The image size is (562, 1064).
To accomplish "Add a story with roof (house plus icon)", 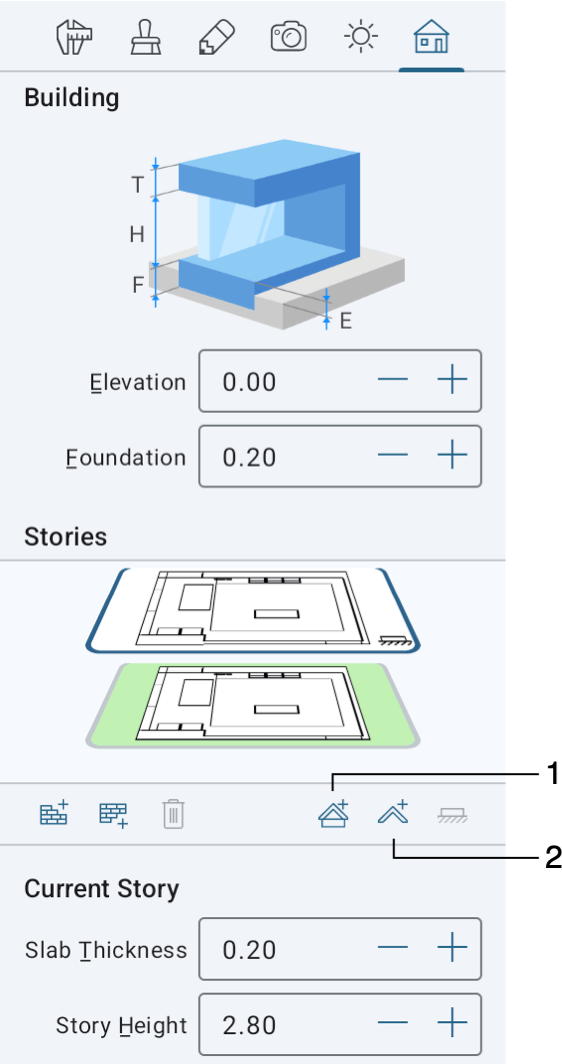I will (x=333, y=814).
